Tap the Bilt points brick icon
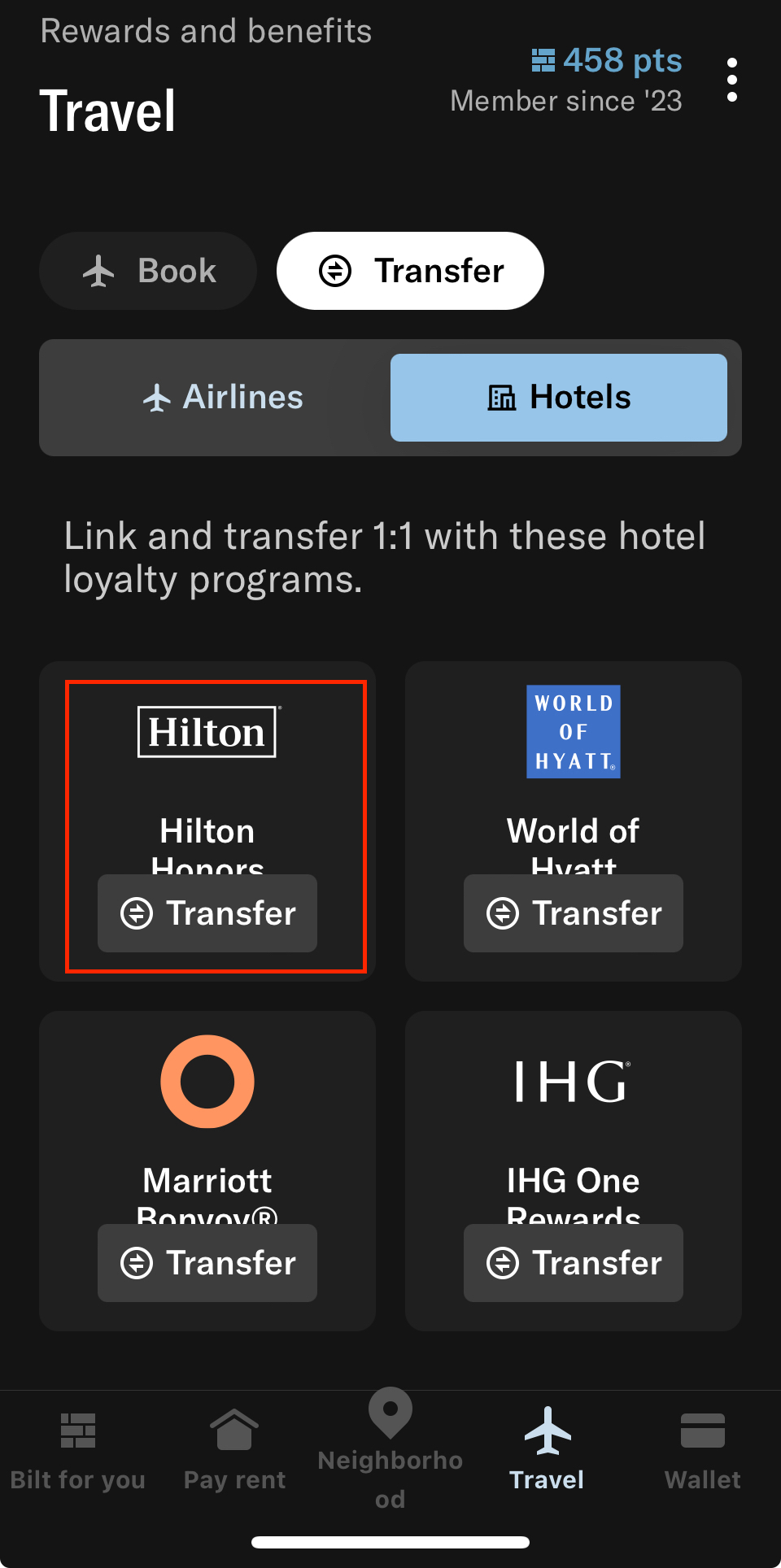Viewport: 781px width, 1568px height. pyautogui.click(x=543, y=60)
